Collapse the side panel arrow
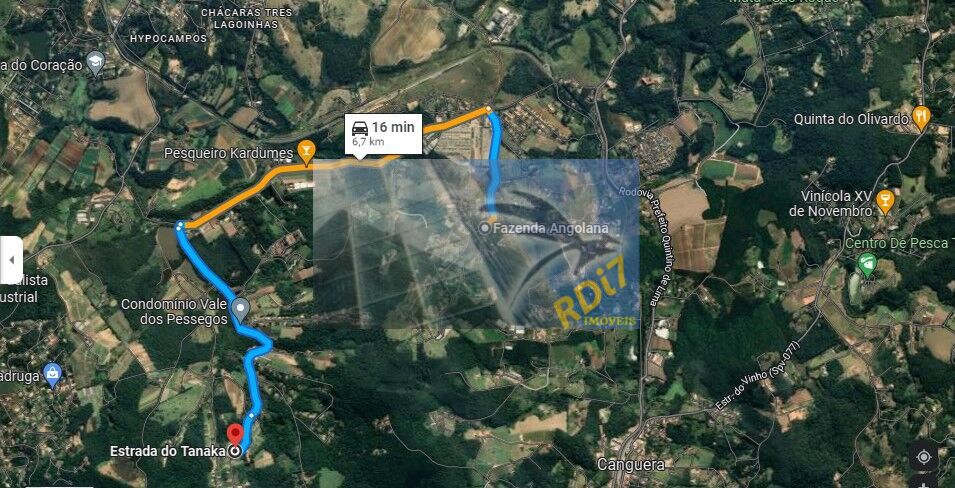 coord(10,261)
